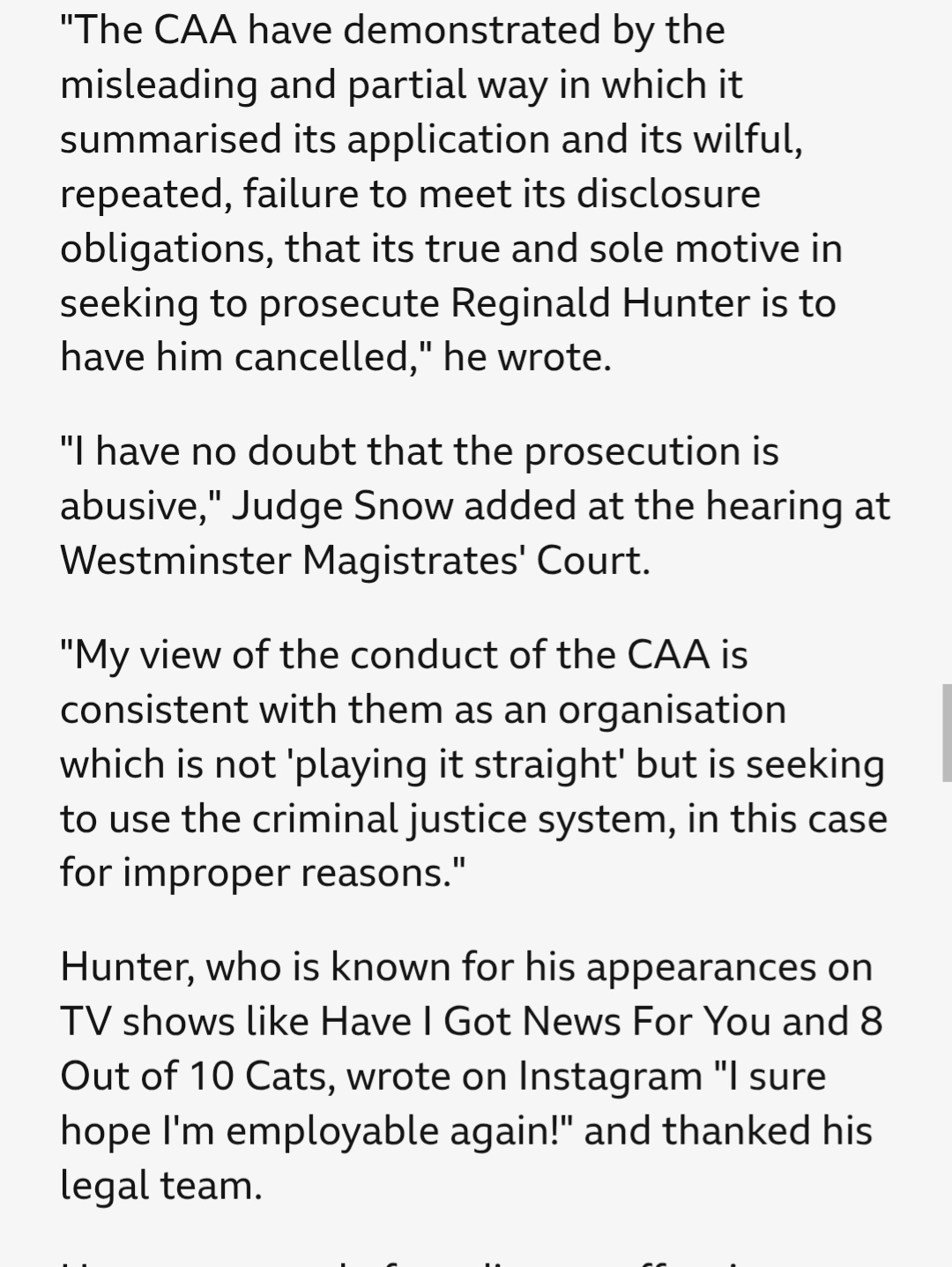Tap the article's scrollbar handle
This screenshot has width=952, height=1267.
946,732
